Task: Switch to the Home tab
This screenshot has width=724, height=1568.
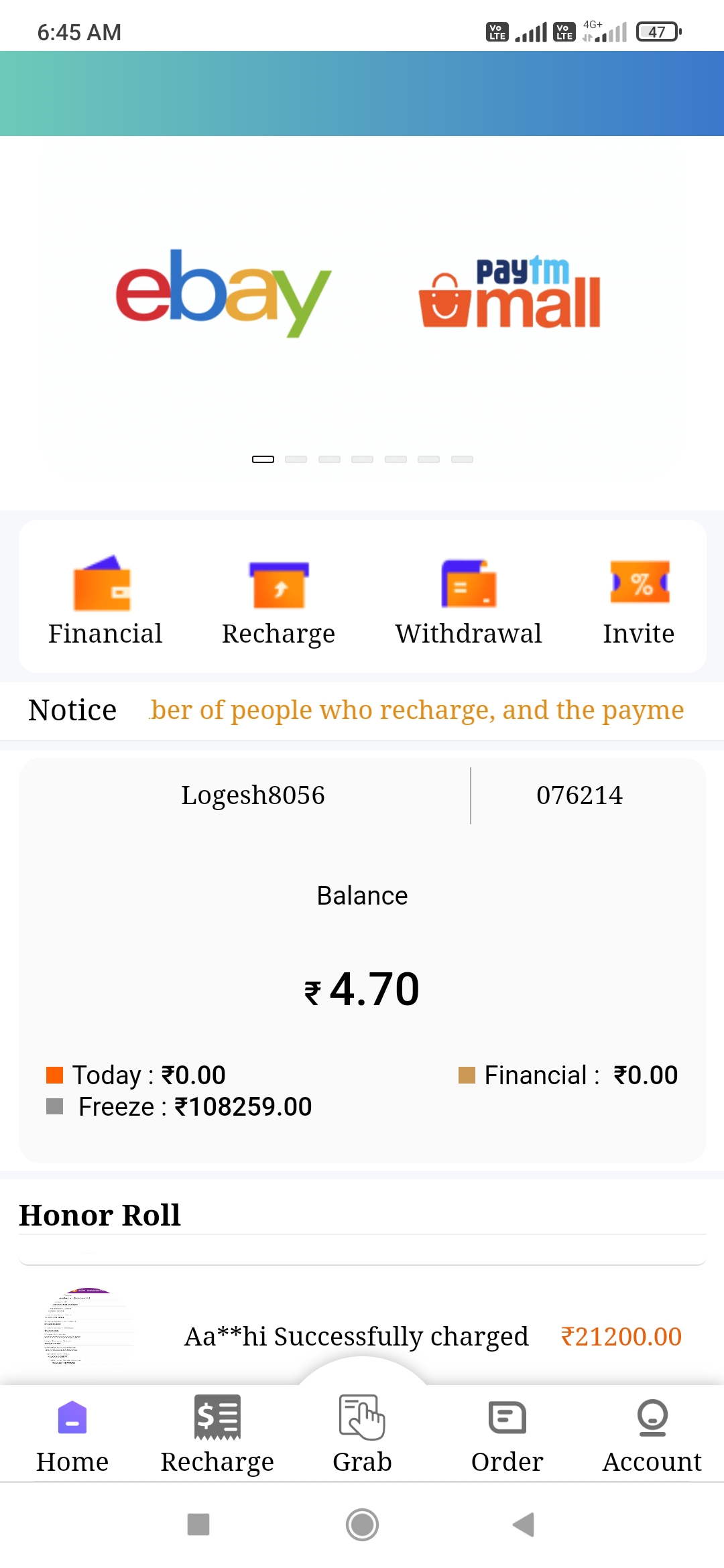Action: point(72,1435)
